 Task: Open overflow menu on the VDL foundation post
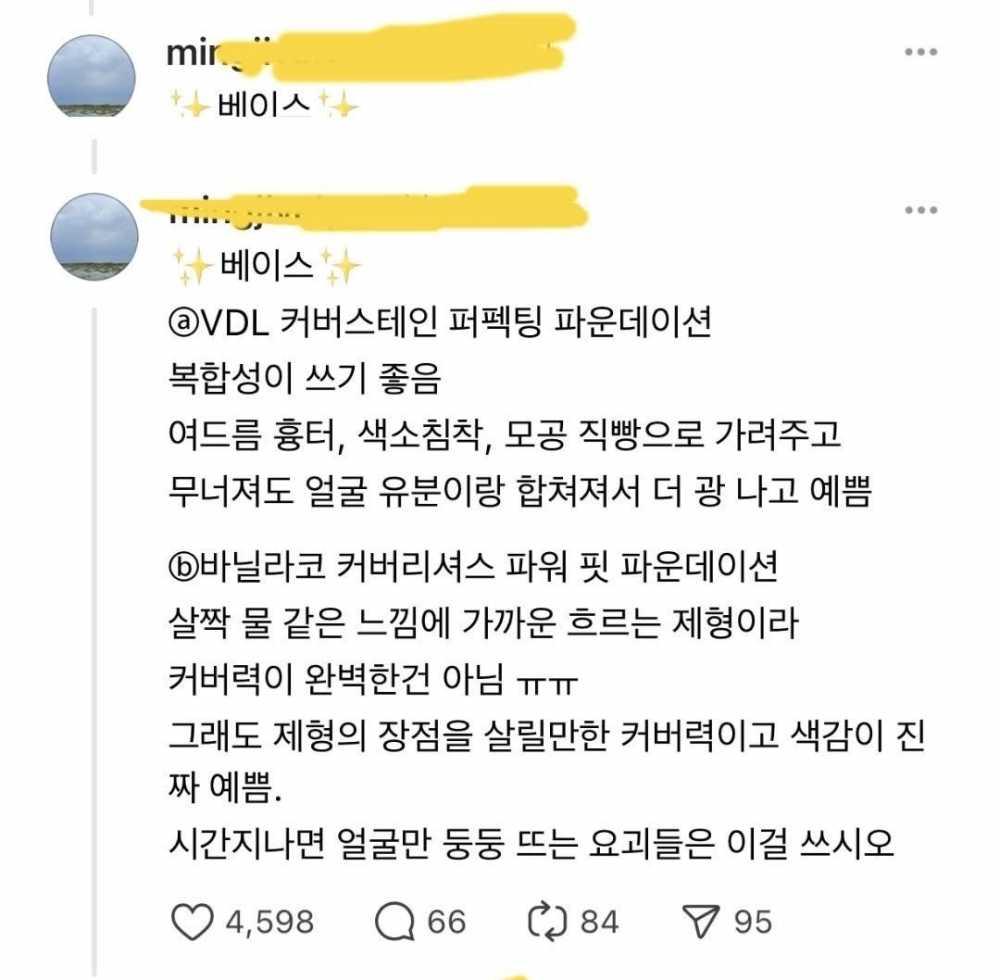pyautogui.click(x=920, y=211)
